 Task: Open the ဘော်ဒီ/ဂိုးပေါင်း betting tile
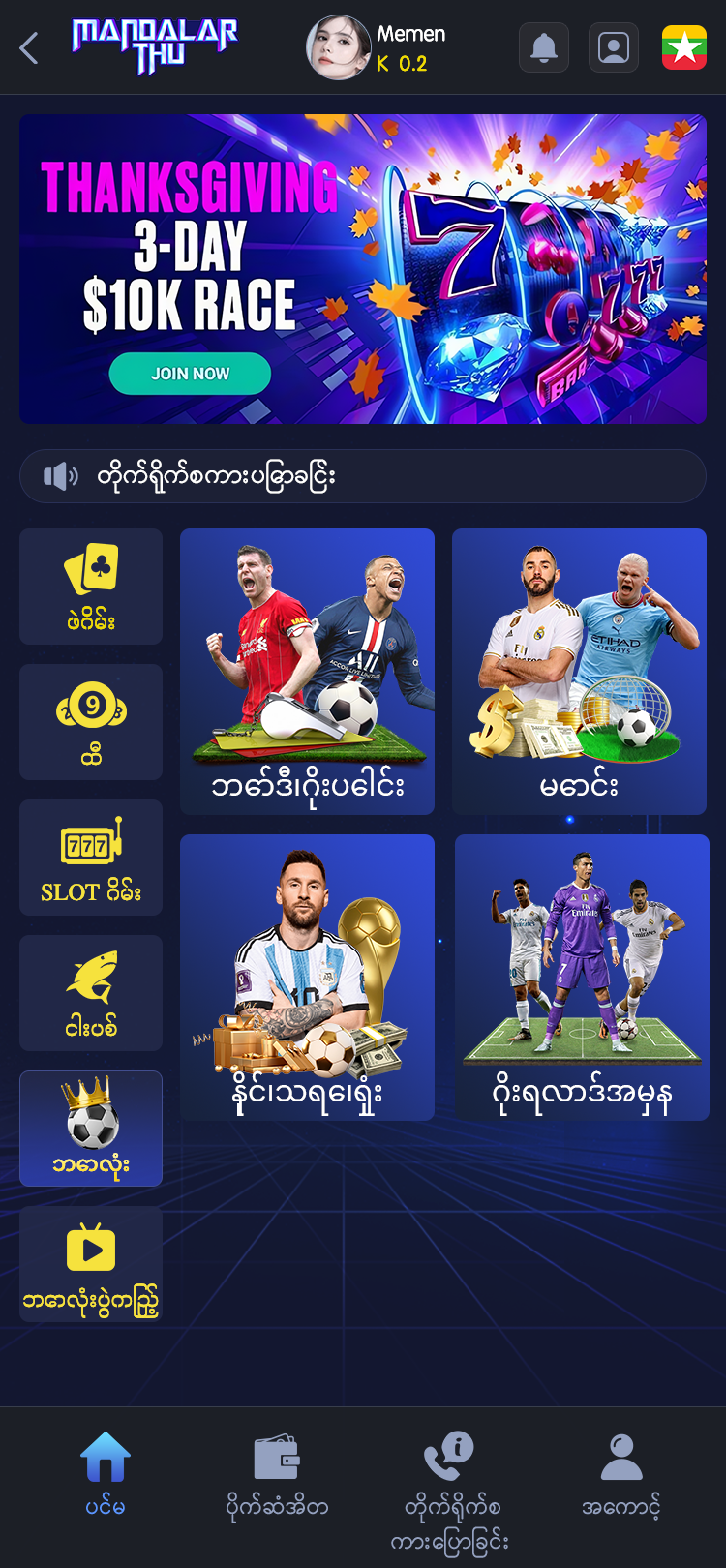click(x=307, y=672)
